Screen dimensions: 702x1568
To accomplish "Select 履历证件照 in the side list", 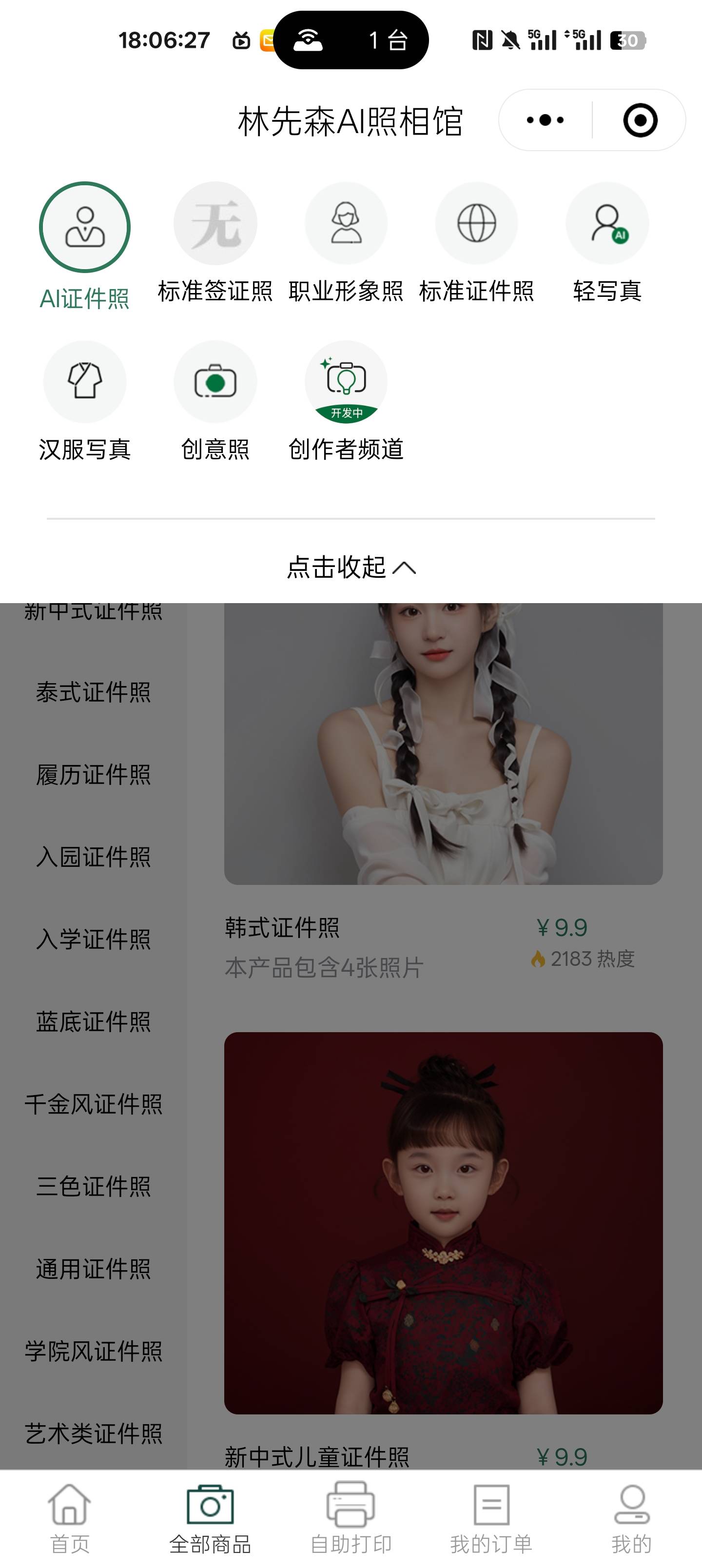I will pyautogui.click(x=93, y=775).
